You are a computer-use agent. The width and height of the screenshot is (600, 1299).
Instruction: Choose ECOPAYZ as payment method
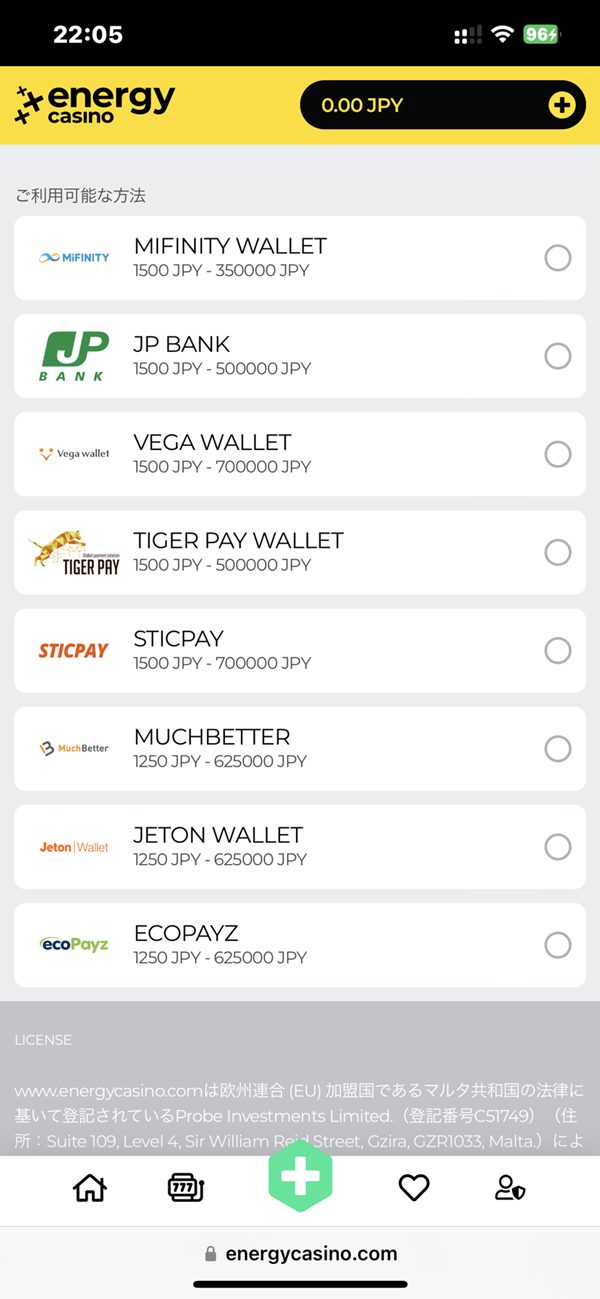[300, 945]
